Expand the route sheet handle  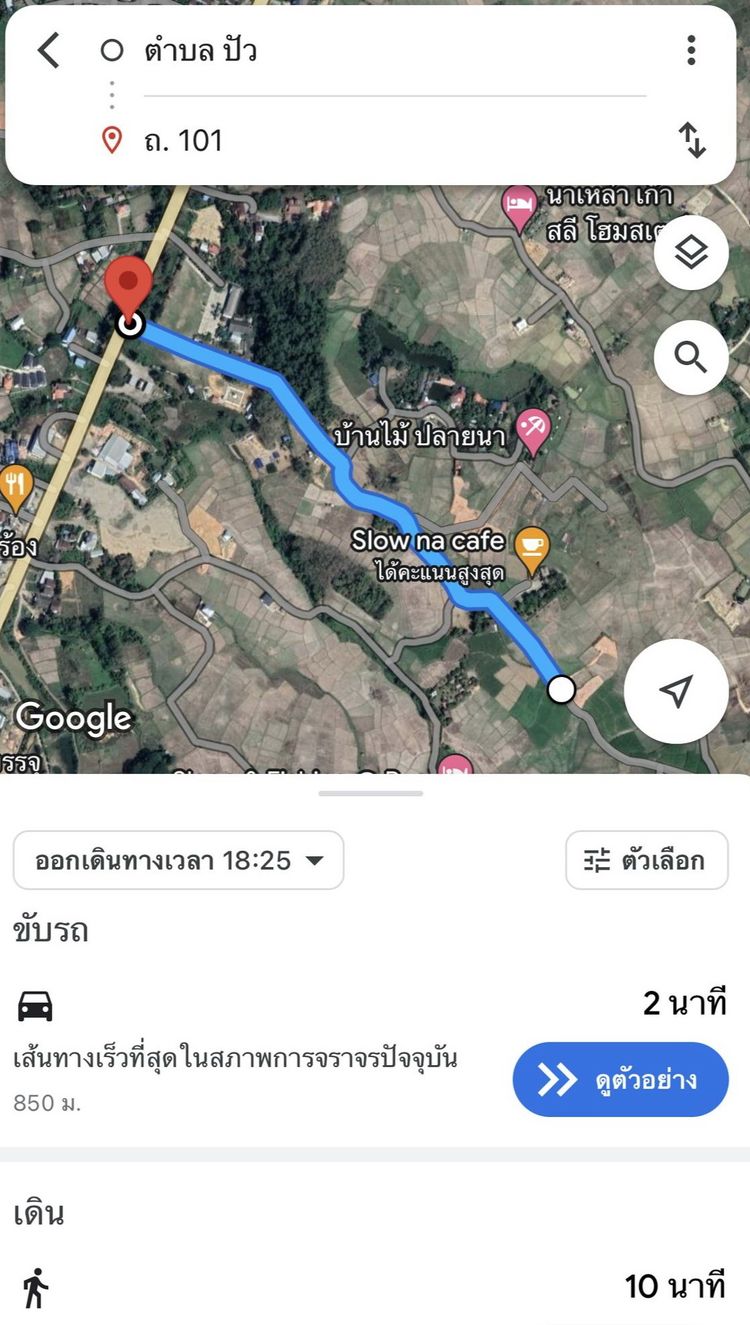pyautogui.click(x=371, y=794)
